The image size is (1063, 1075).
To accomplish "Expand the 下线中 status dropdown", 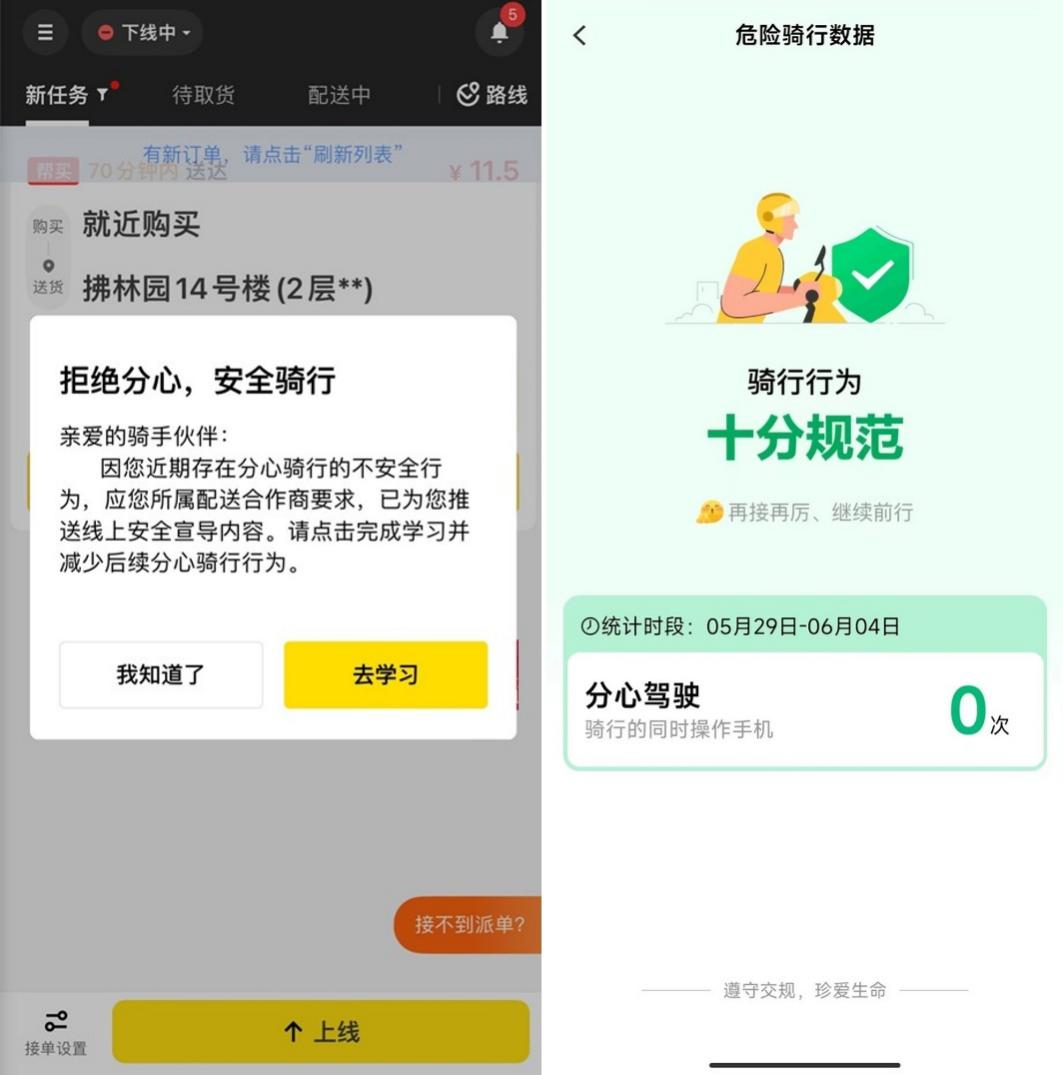I will [143, 32].
